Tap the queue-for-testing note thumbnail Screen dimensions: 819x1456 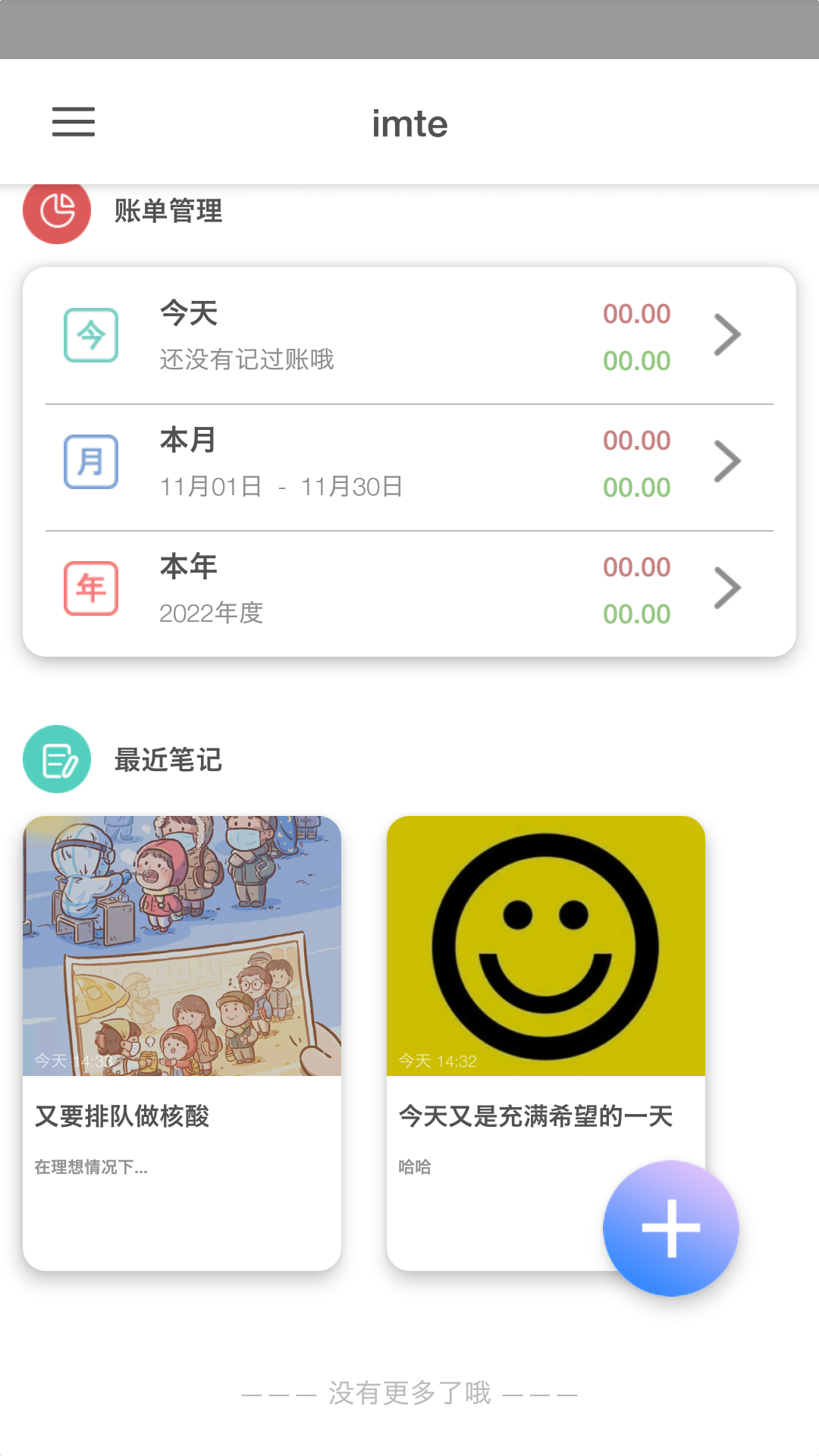coord(182,944)
